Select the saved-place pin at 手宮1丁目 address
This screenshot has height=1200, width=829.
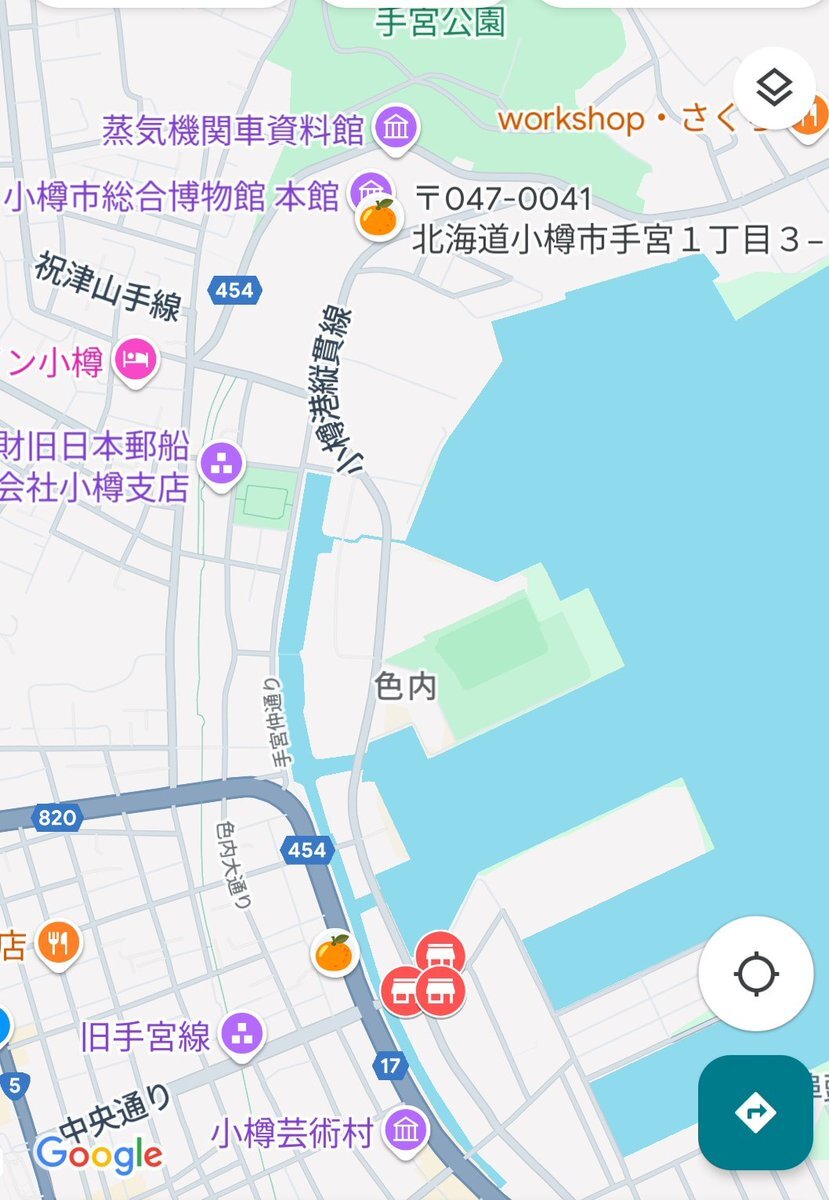(x=379, y=219)
